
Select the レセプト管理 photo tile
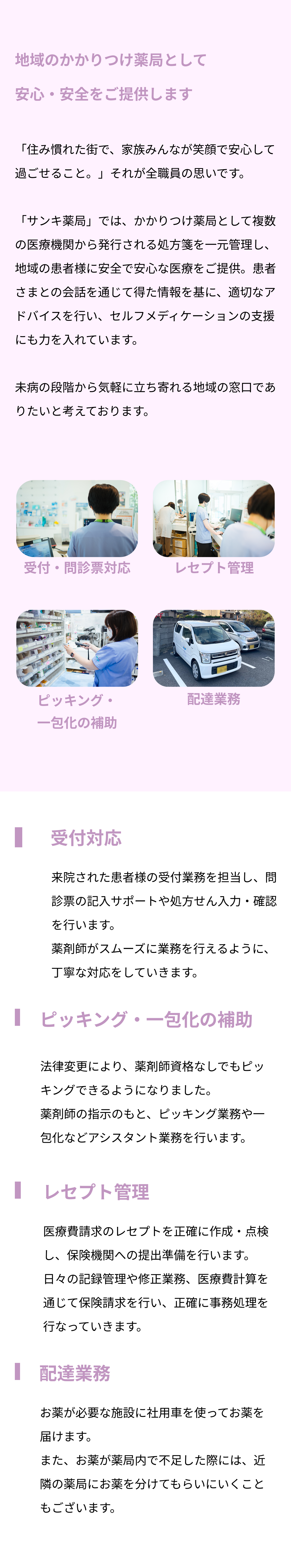coord(213,519)
